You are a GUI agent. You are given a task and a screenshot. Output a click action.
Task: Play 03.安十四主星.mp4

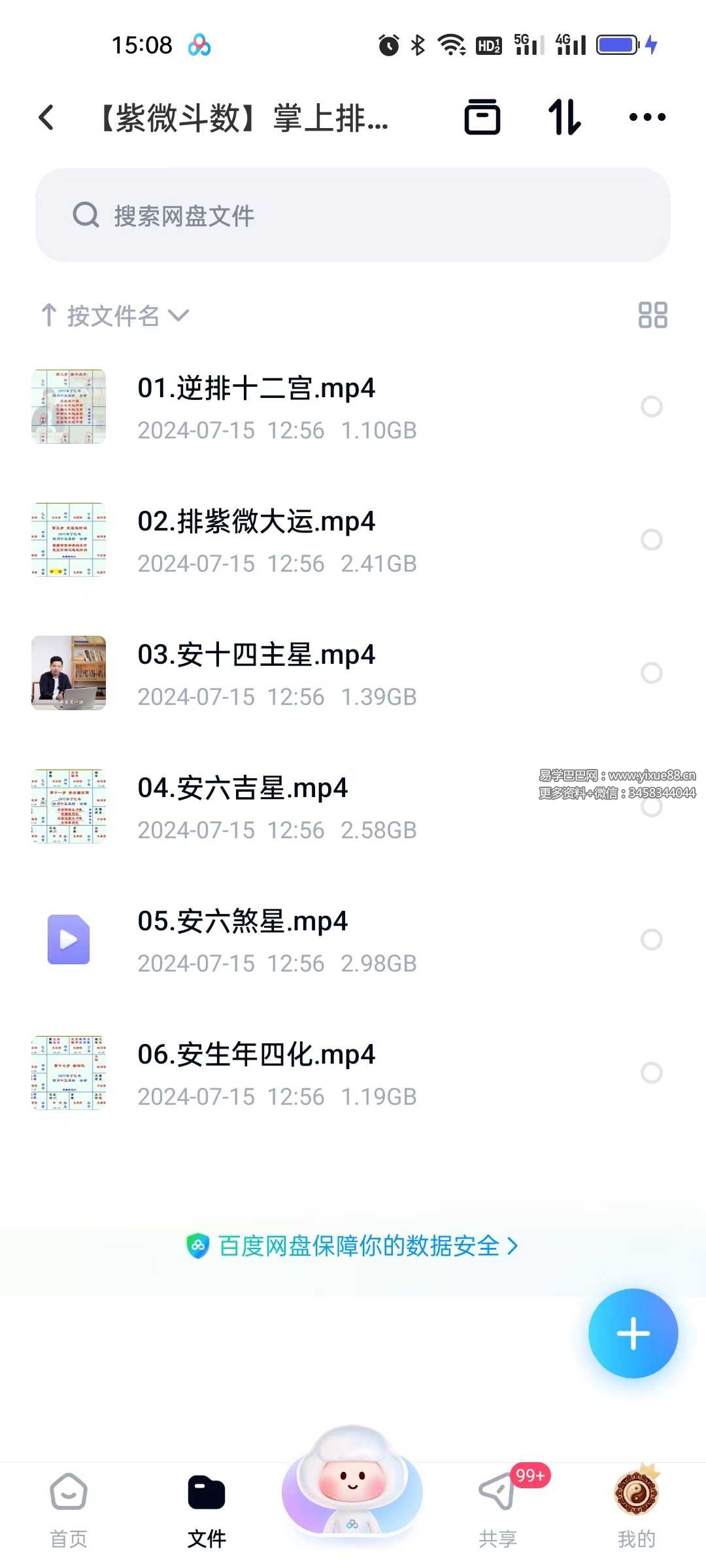click(x=256, y=655)
